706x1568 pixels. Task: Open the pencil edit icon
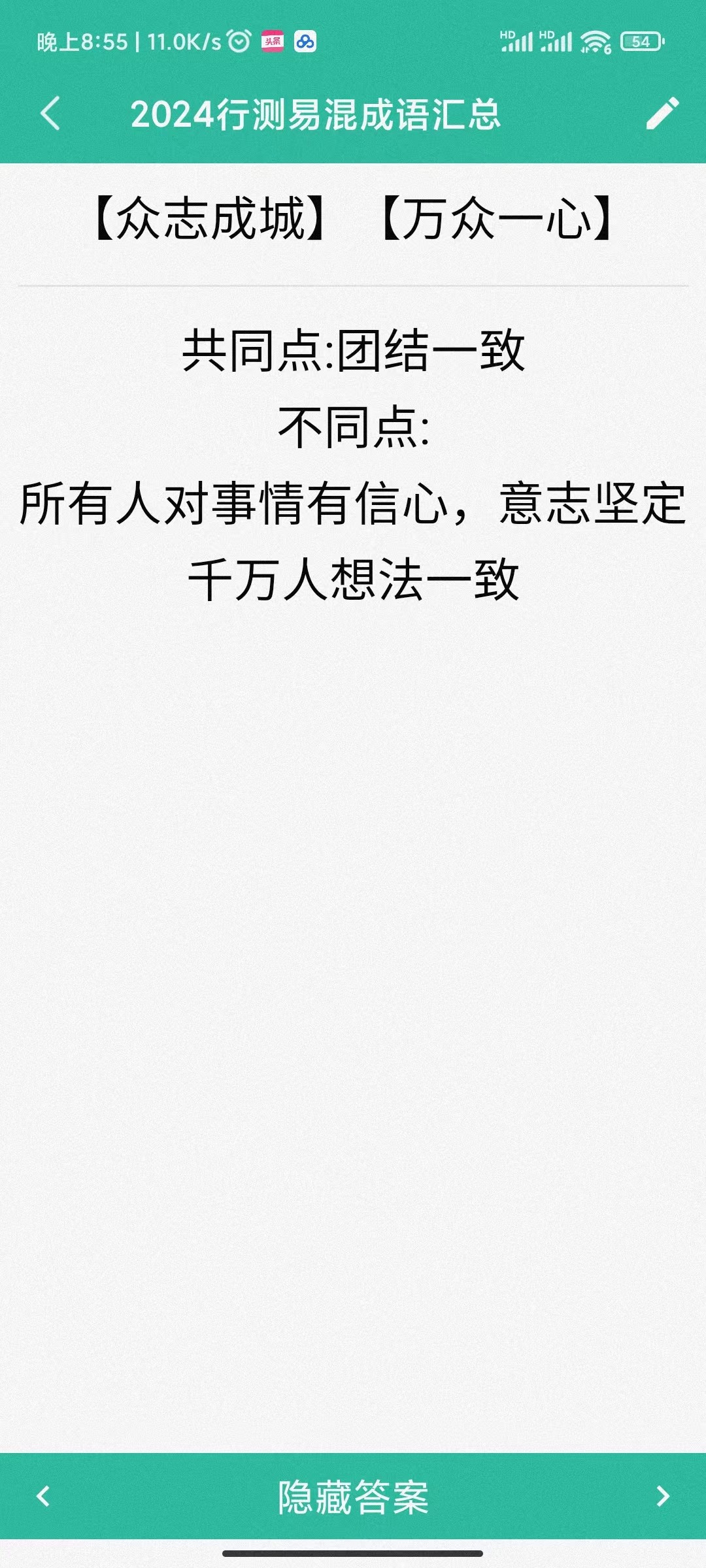click(x=662, y=114)
